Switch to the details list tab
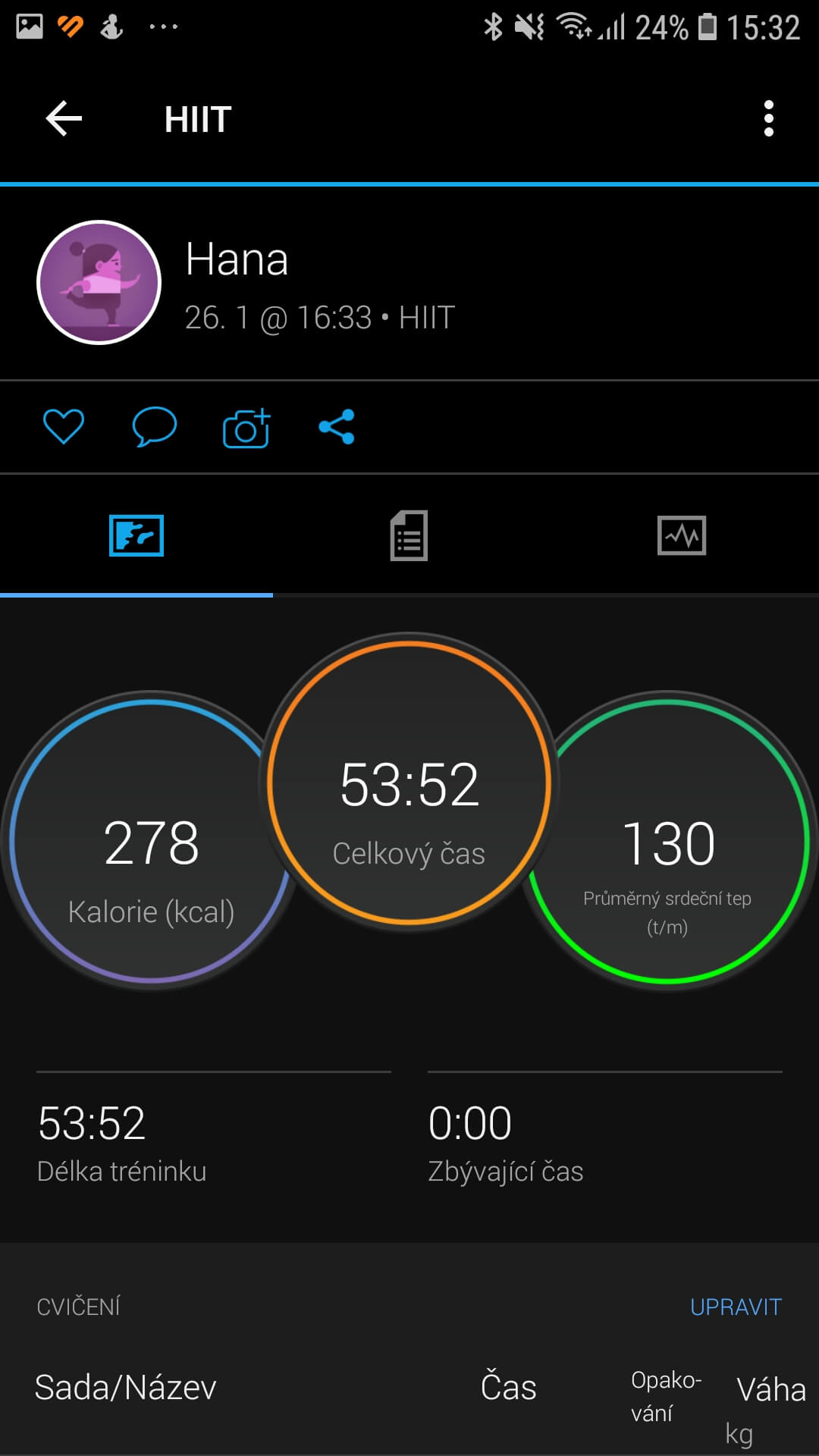 tap(409, 535)
